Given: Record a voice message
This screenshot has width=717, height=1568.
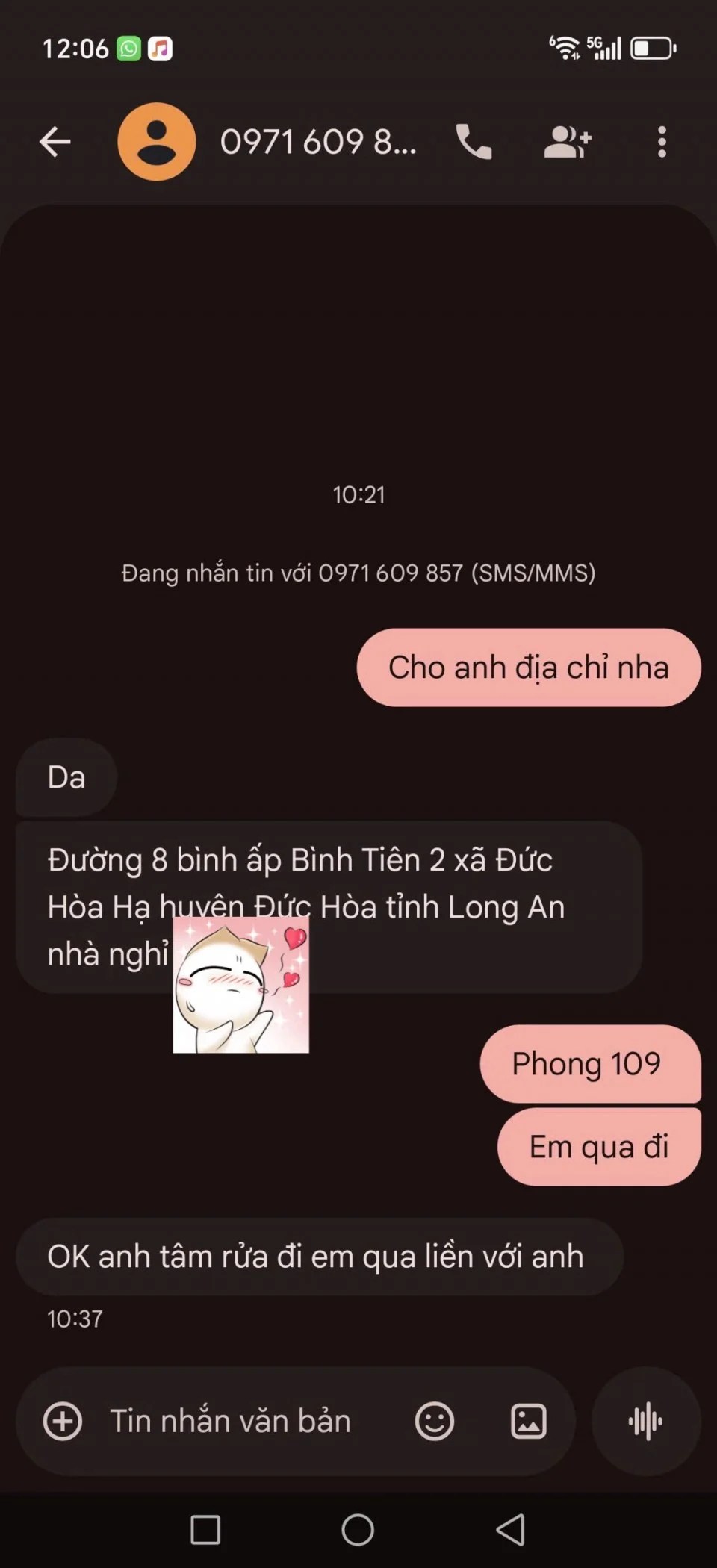Looking at the screenshot, I should click(x=646, y=1421).
